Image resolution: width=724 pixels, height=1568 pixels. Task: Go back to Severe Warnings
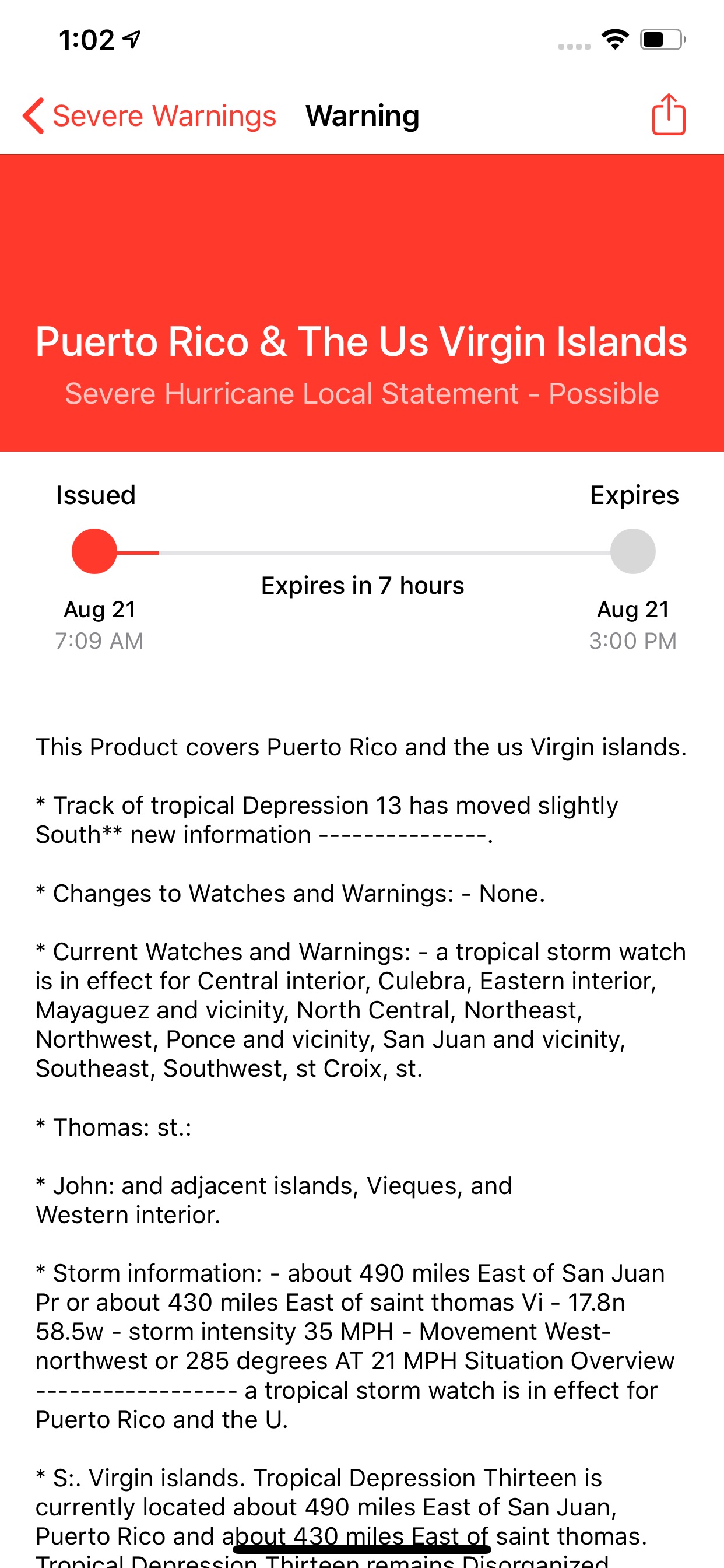click(149, 116)
